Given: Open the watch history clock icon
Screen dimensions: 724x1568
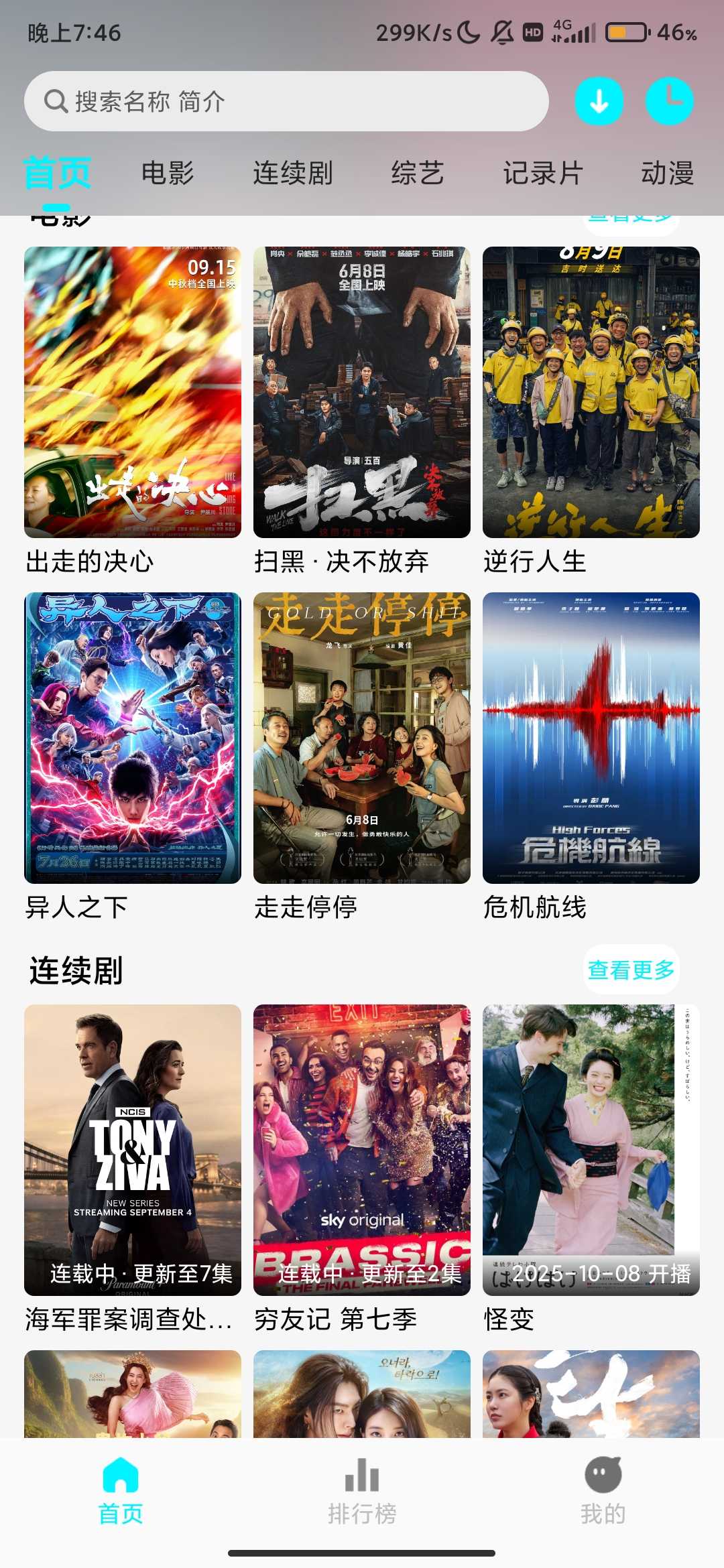Looking at the screenshot, I should click(669, 101).
